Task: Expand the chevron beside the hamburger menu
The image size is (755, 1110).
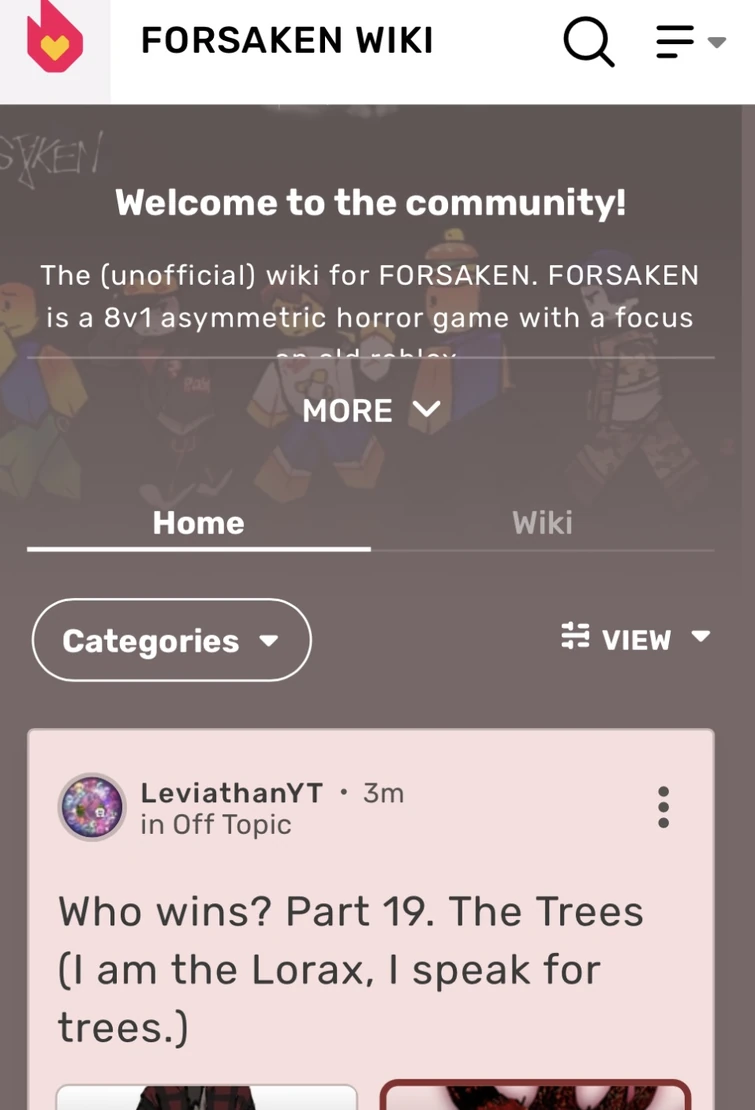Action: tap(716, 42)
